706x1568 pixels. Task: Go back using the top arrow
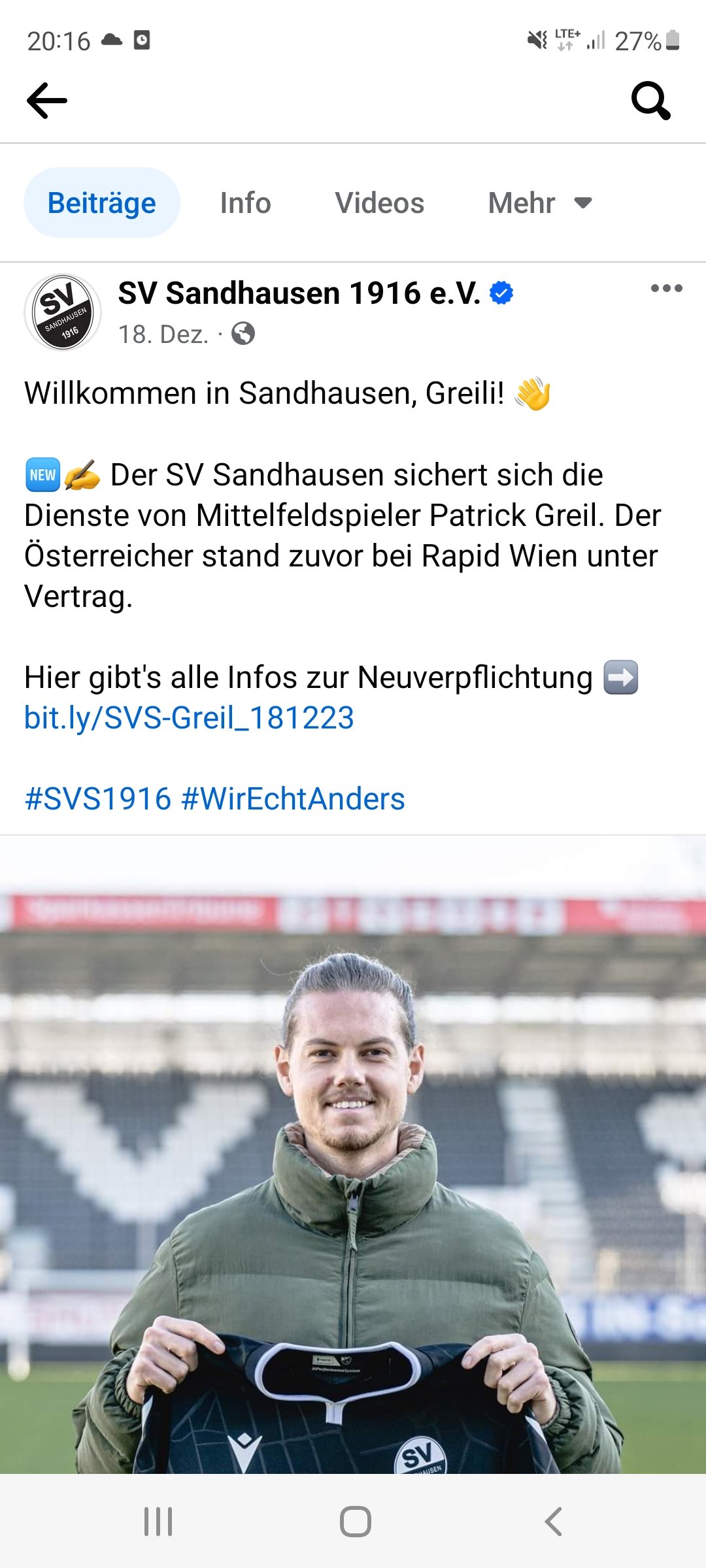[47, 101]
